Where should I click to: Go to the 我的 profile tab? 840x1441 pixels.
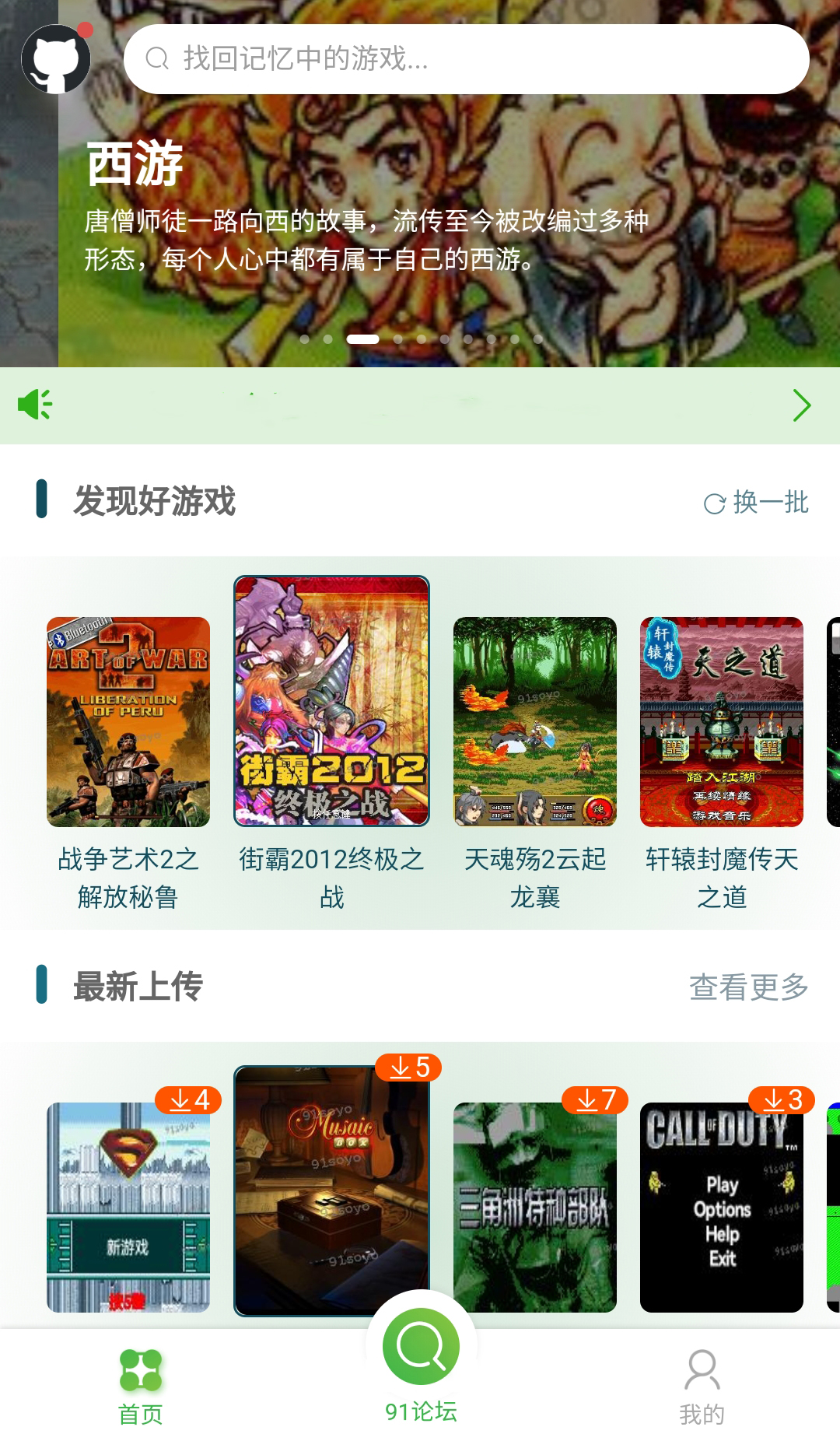[x=702, y=1387]
